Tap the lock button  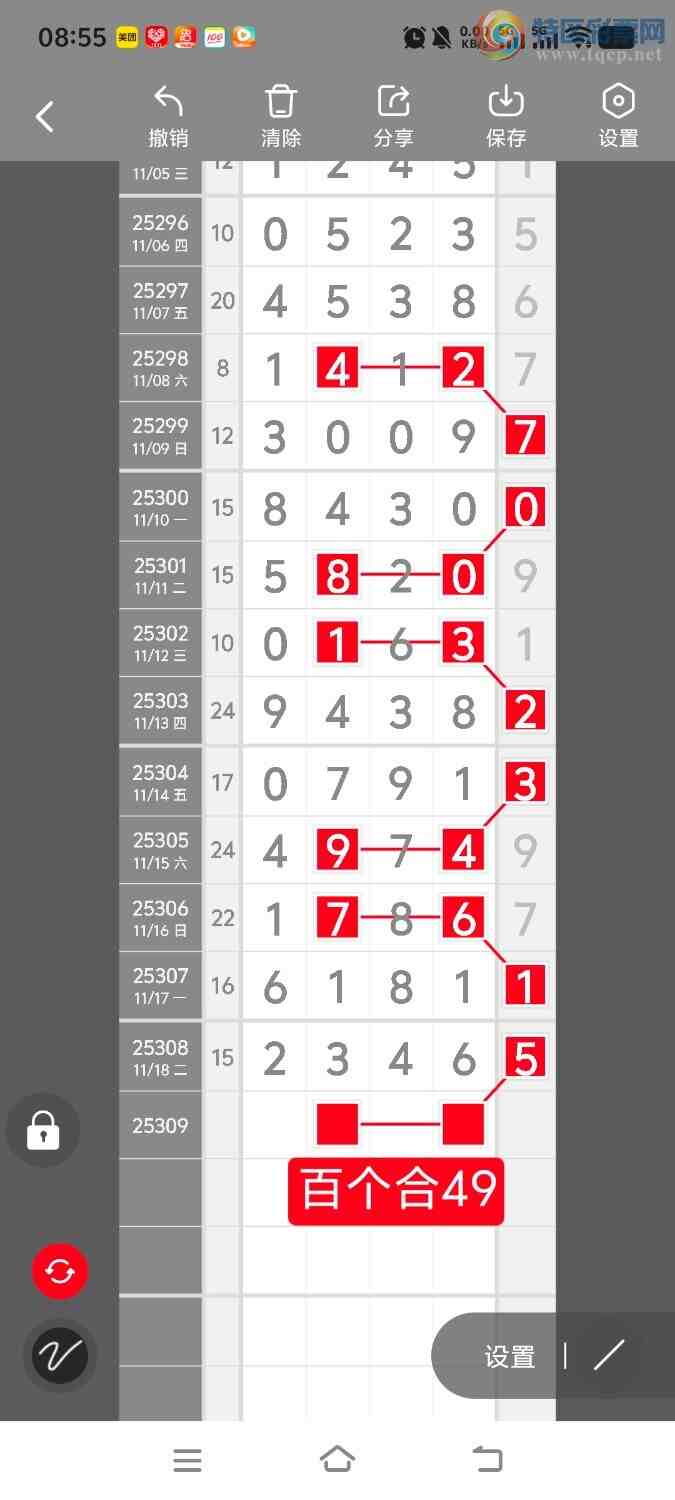click(x=43, y=1131)
